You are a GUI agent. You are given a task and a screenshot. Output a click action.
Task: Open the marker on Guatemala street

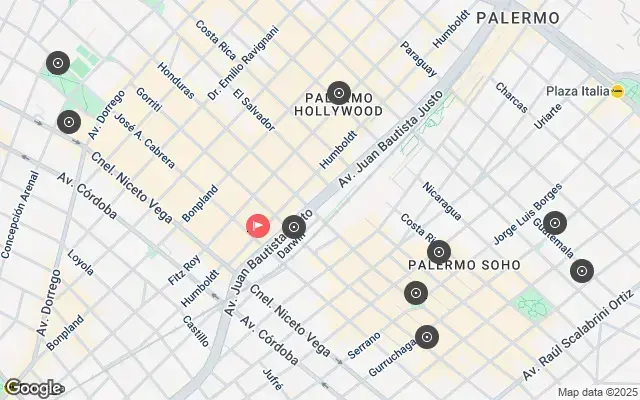pos(553,224)
